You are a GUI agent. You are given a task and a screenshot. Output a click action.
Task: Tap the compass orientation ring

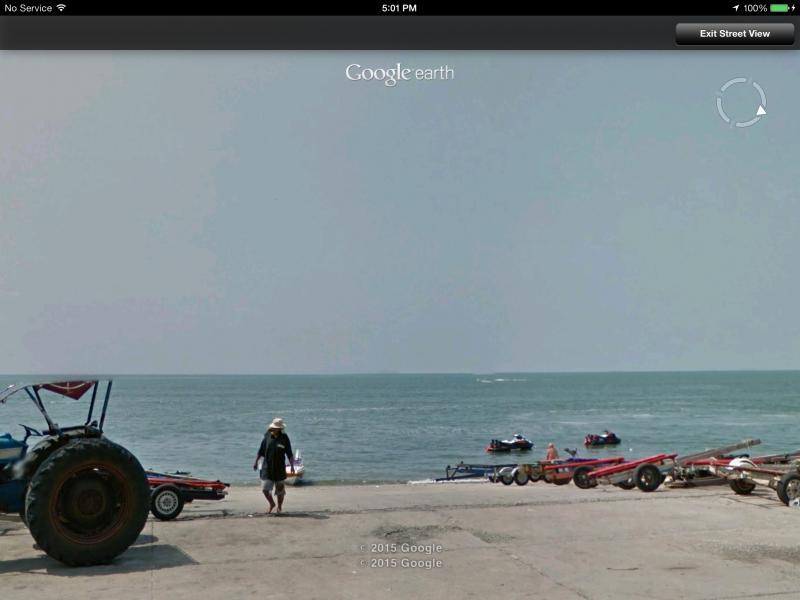[x=741, y=102]
